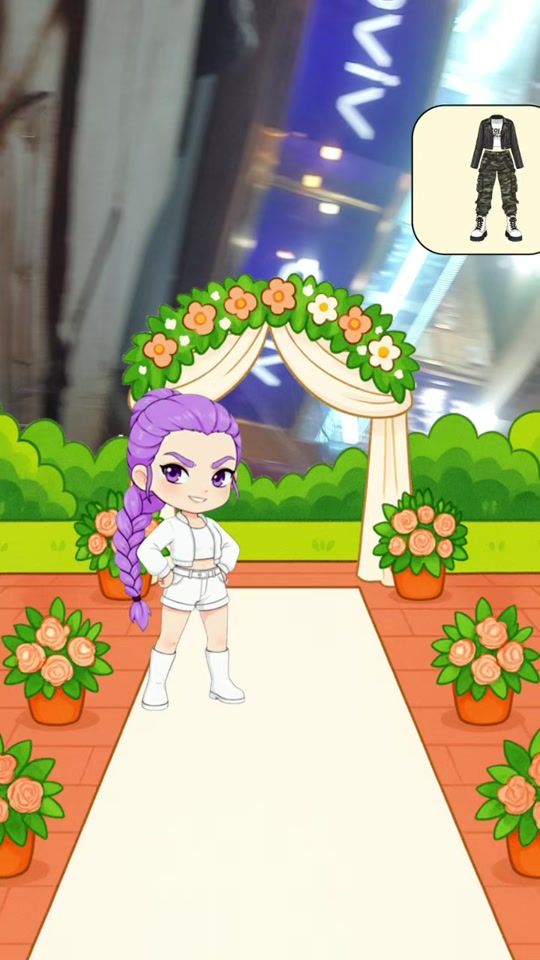This screenshot has height=960, width=540.
Task: Select the camo pants outfit card
Action: [477, 179]
